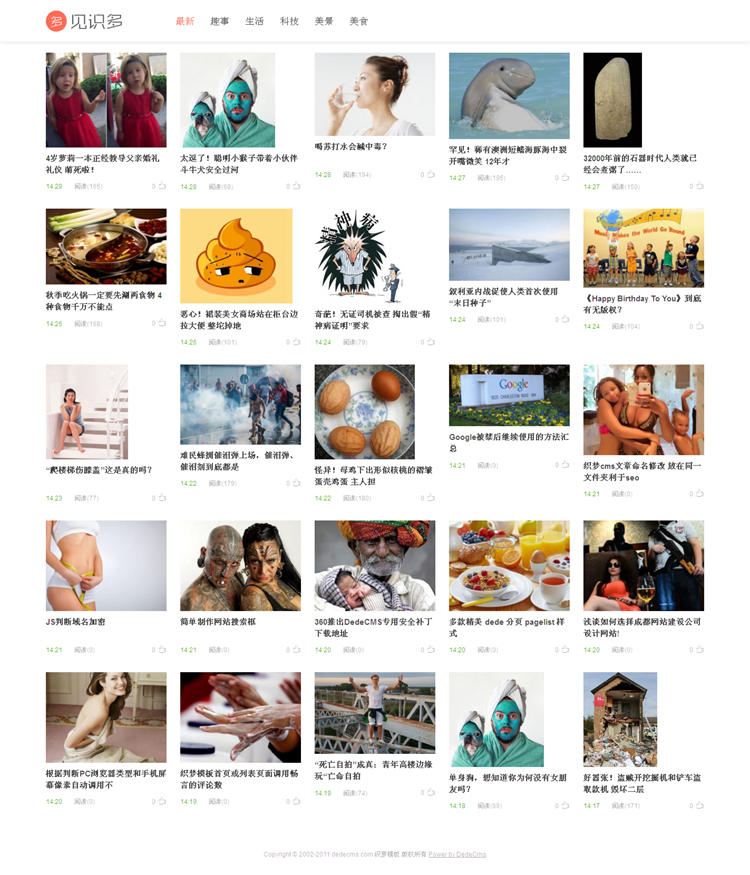
Task: Open the 360推出DedeCMS专用安全补丁 article
Action: tap(374, 627)
